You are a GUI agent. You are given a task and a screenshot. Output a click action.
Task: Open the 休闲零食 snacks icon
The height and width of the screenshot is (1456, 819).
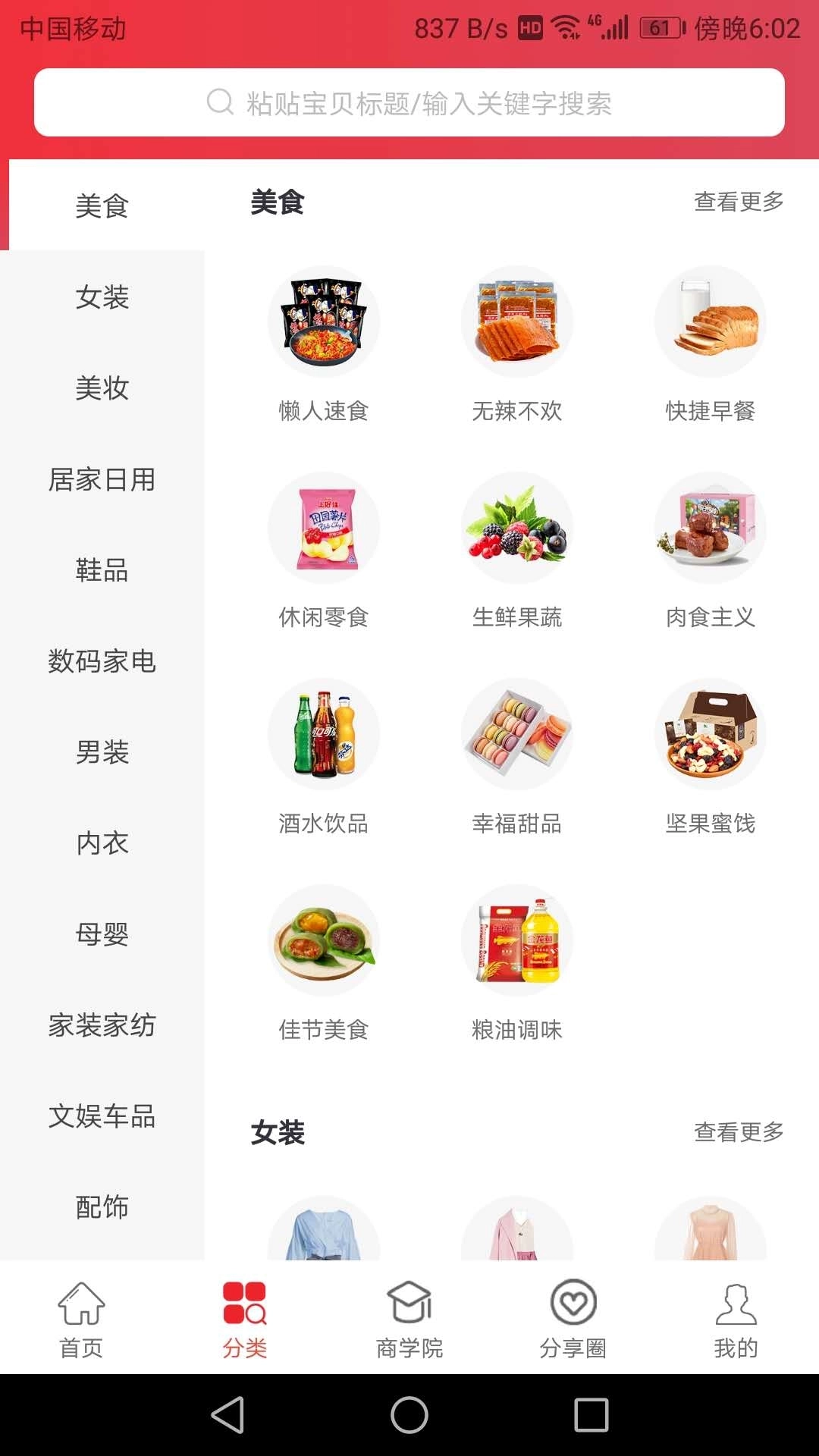coord(325,527)
